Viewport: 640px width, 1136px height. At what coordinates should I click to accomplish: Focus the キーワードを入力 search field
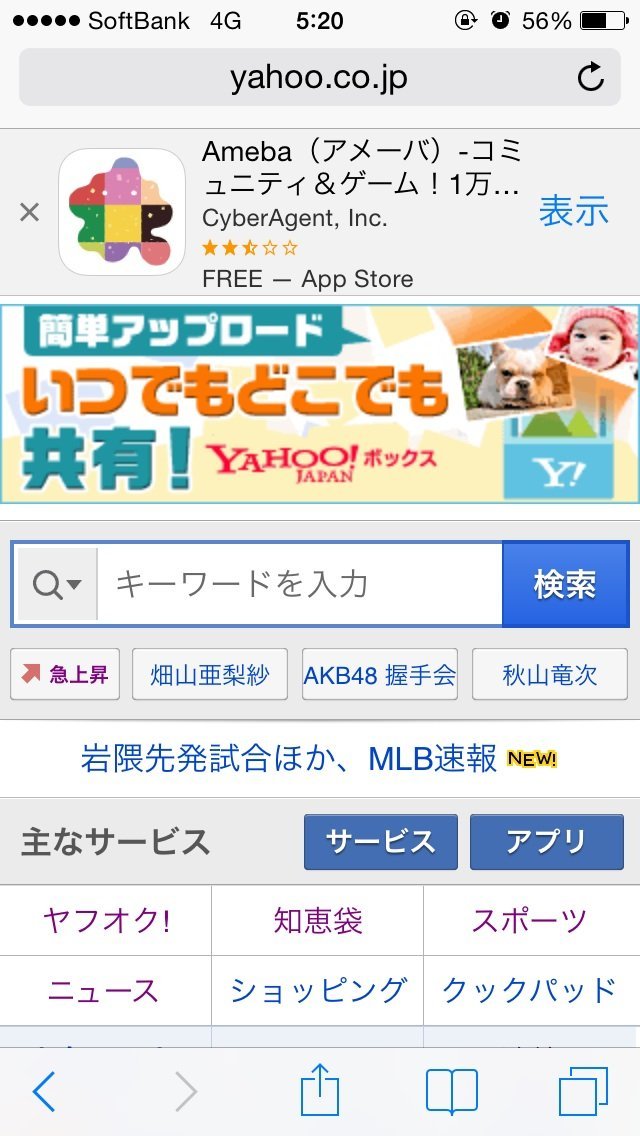[300, 584]
